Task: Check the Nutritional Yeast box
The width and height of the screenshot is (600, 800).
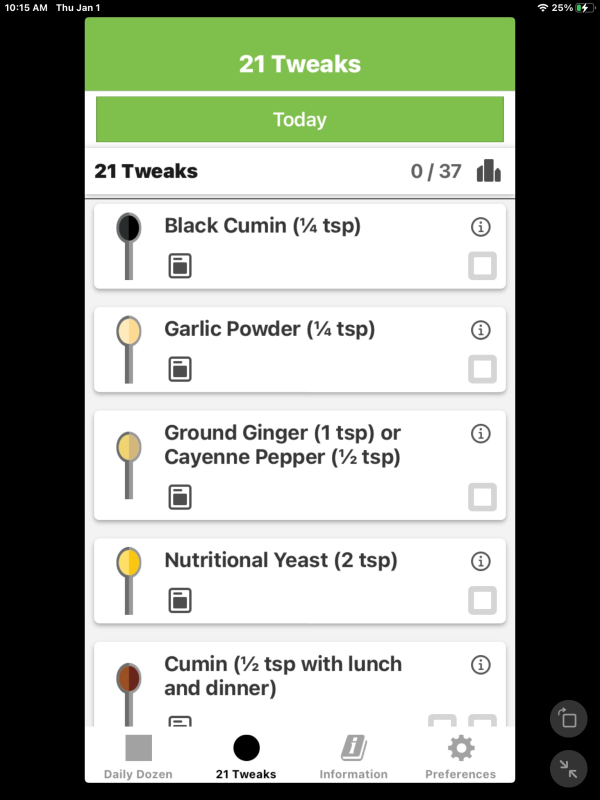Action: coord(482,600)
